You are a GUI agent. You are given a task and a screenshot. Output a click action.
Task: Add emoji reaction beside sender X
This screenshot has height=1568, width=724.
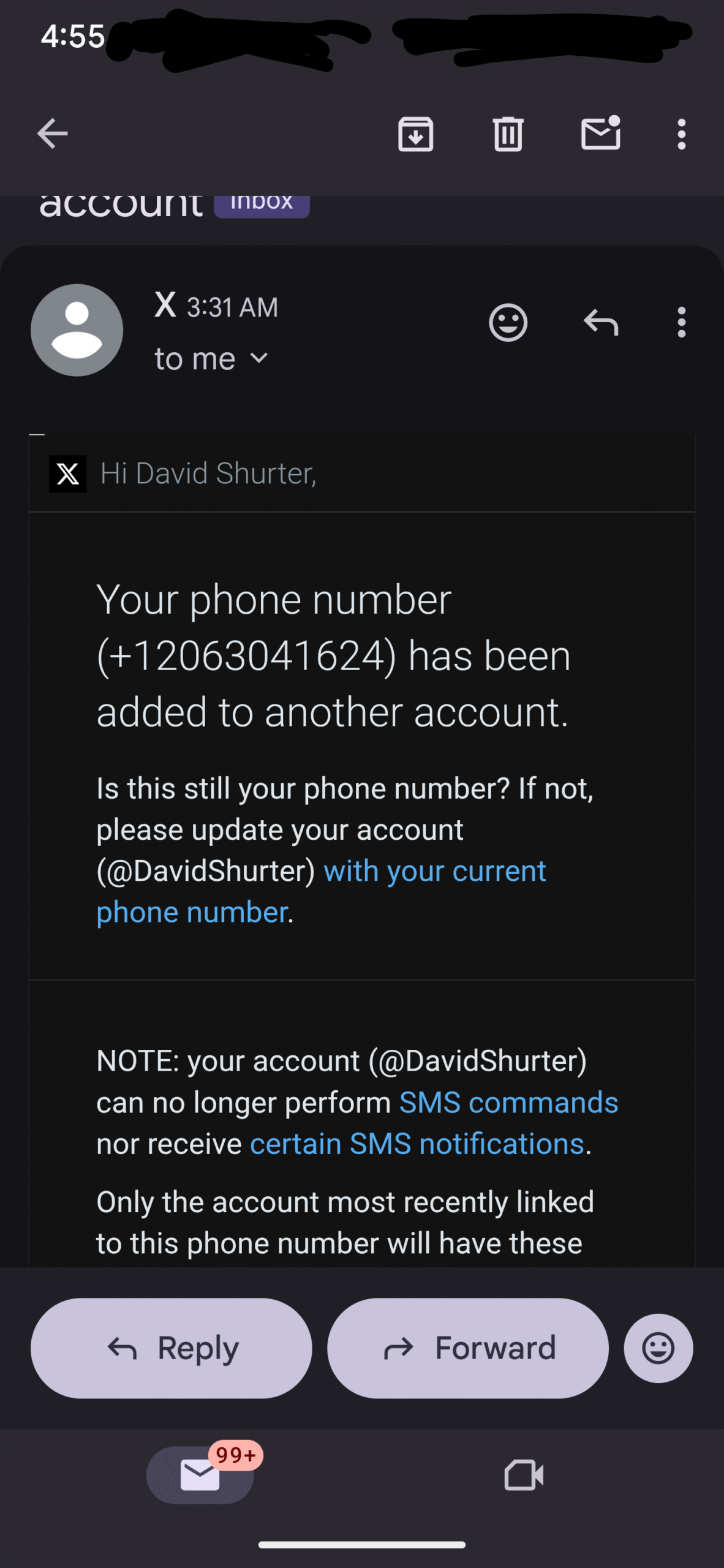(508, 322)
